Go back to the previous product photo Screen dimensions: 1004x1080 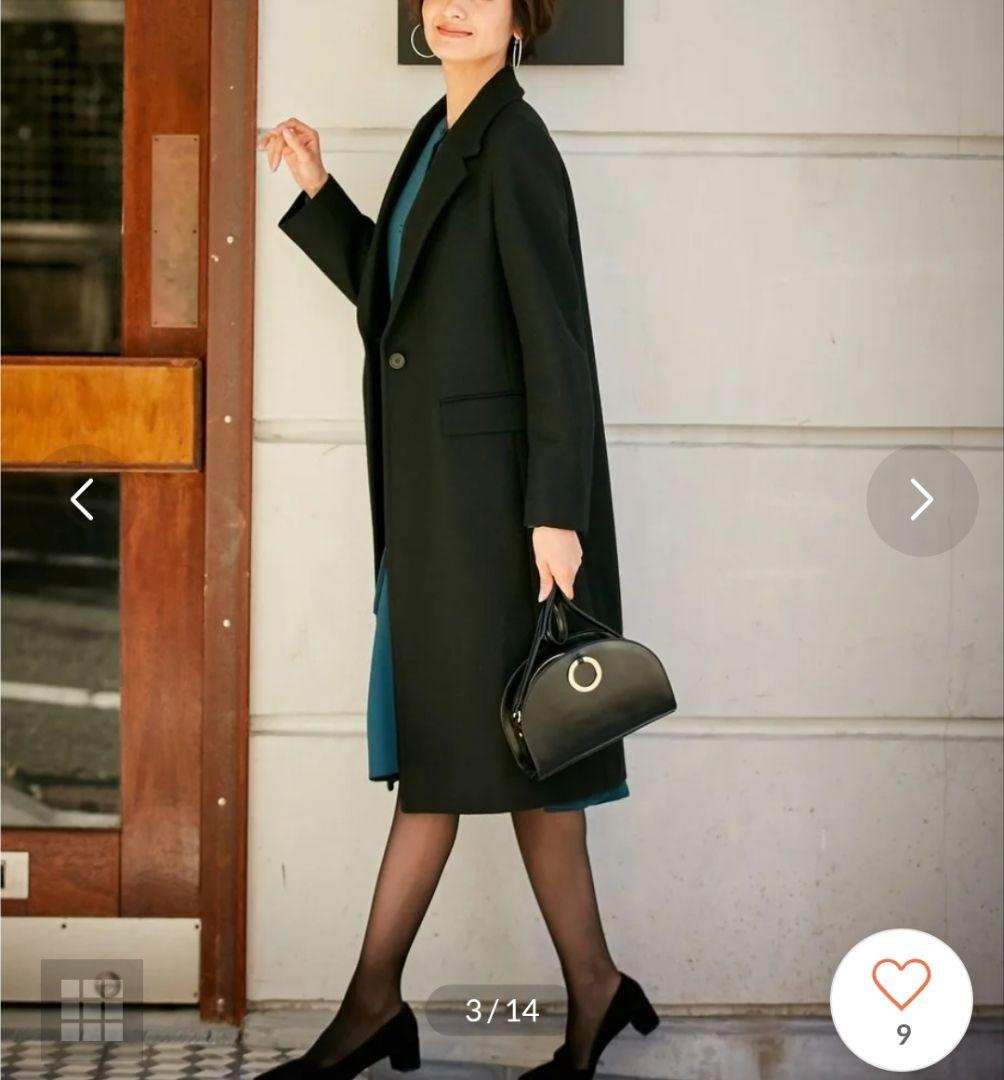(82, 500)
